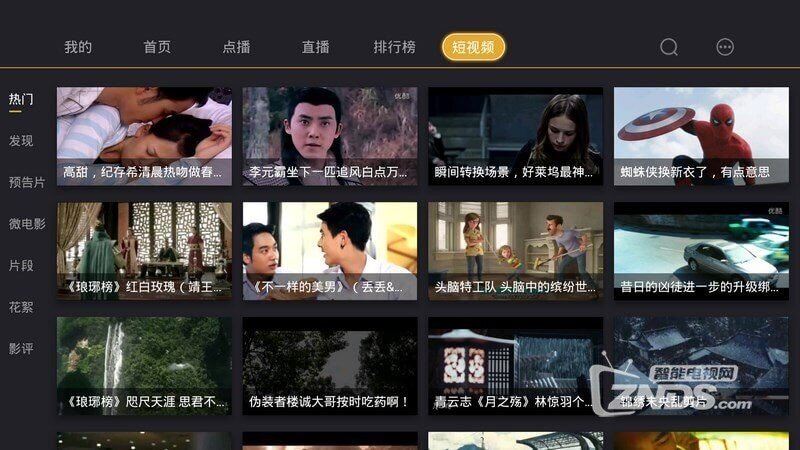Screen dimensions: 800x450
Task: Open the 影评 category
Action: pos(21,349)
